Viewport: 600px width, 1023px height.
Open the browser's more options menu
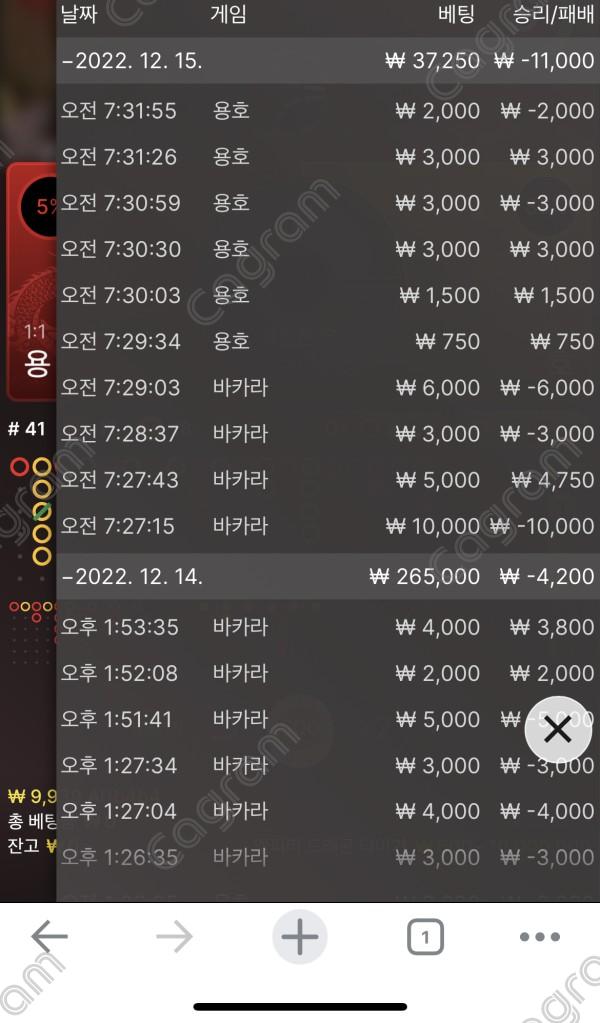click(x=540, y=937)
